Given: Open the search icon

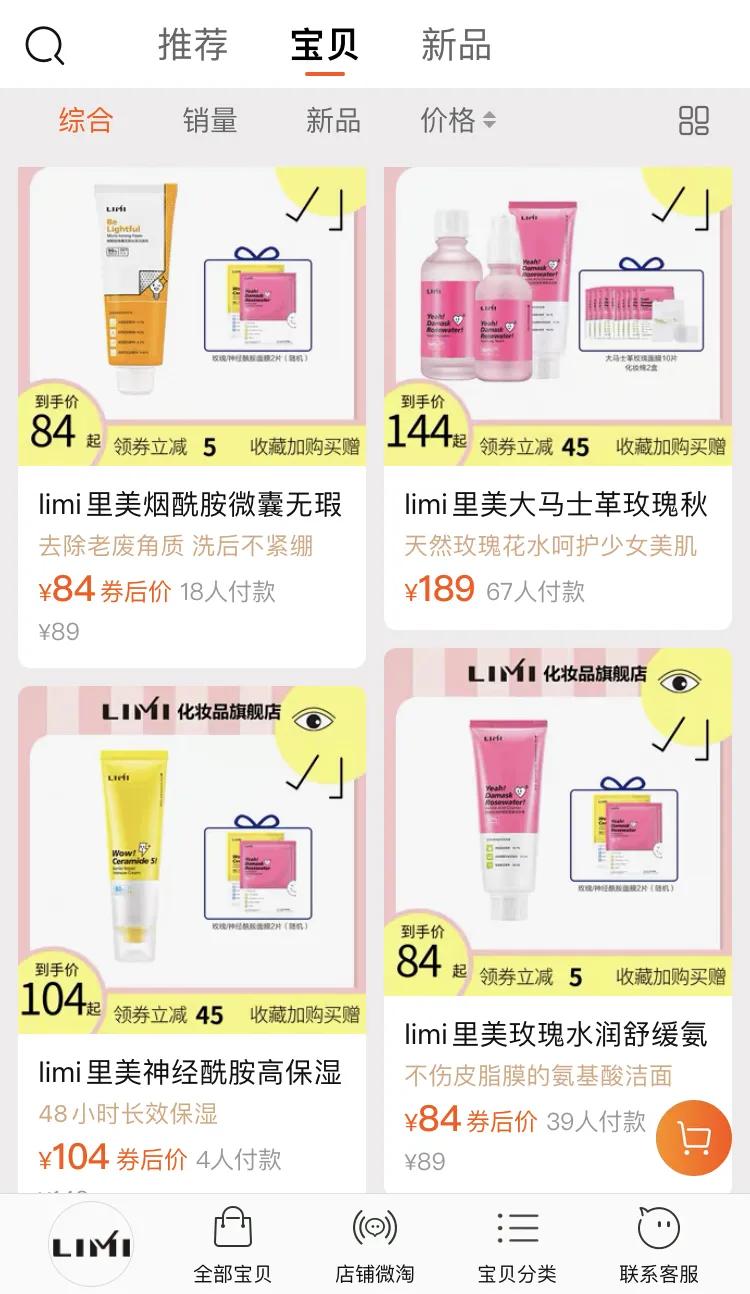Looking at the screenshot, I should (x=45, y=46).
